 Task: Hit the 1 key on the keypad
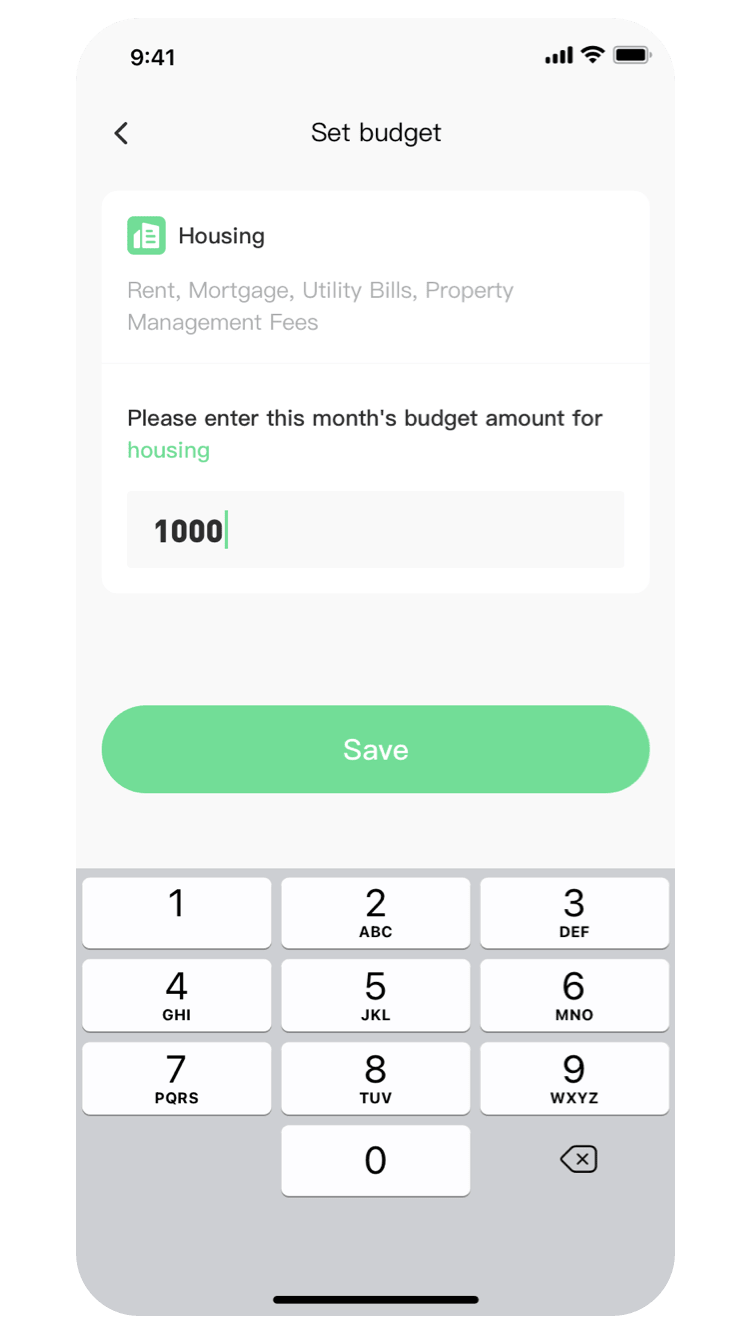[x=176, y=912]
